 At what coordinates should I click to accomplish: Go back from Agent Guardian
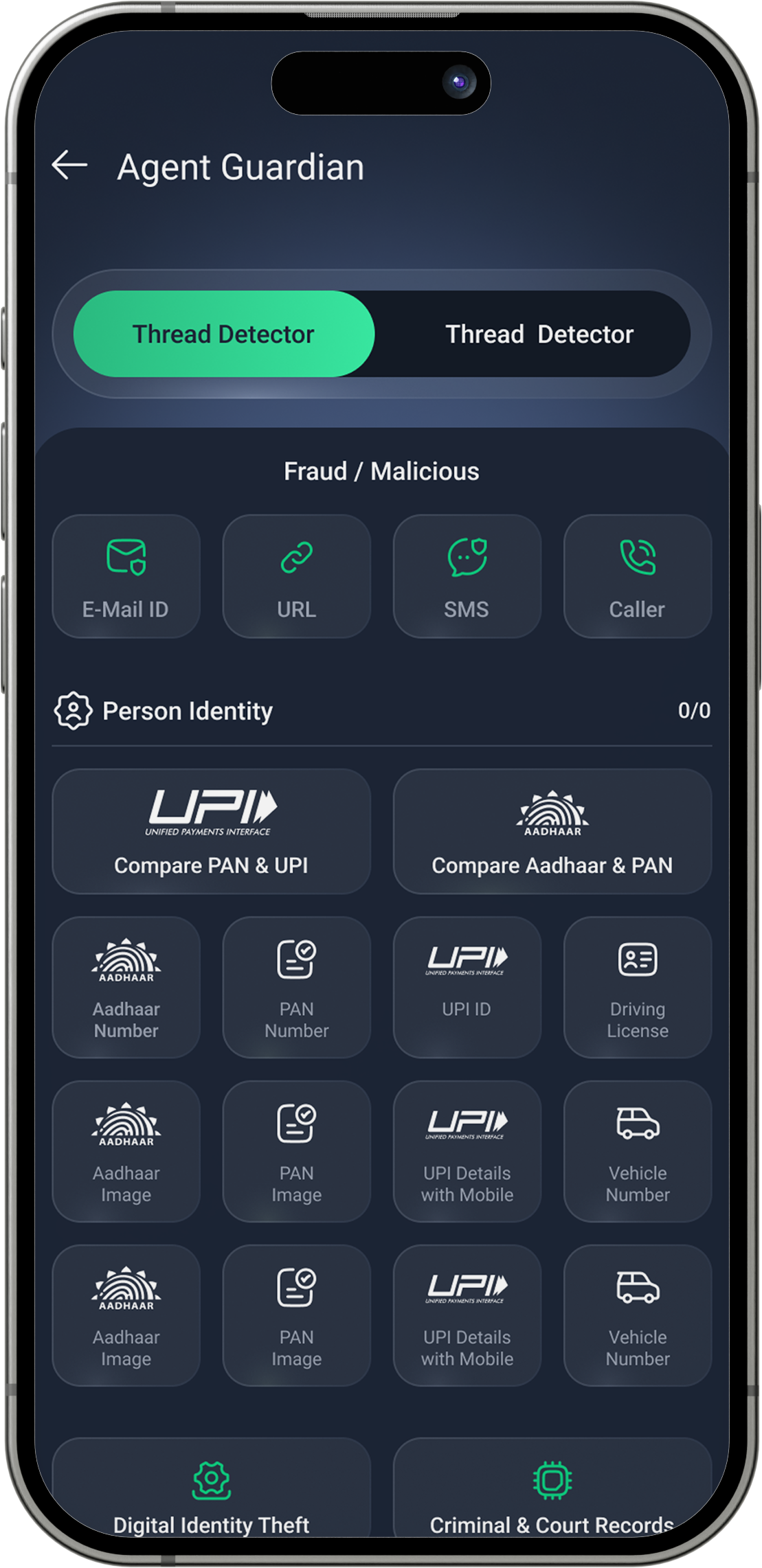click(69, 166)
